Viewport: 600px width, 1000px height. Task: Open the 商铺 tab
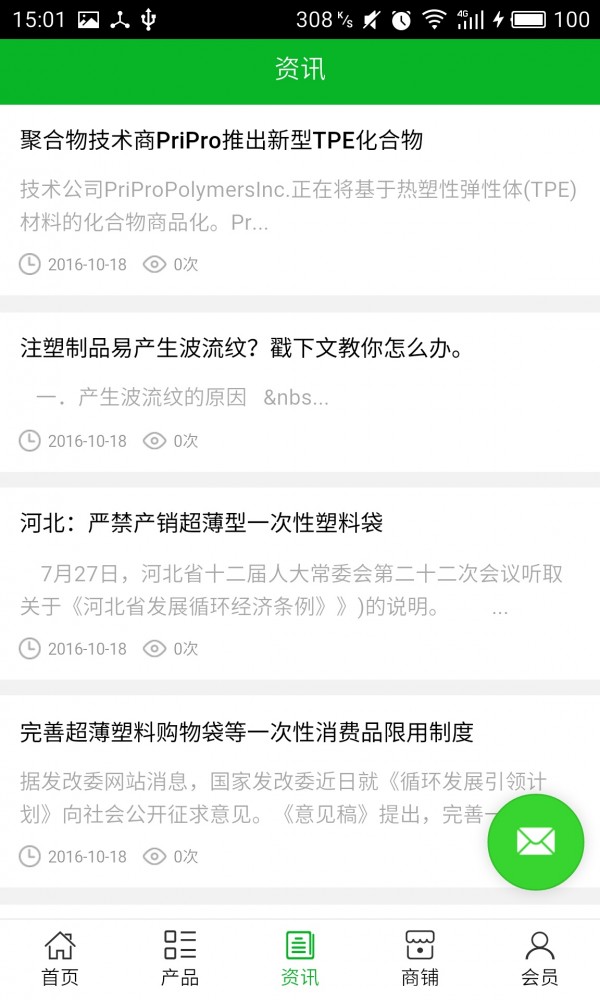pyautogui.click(x=420, y=959)
